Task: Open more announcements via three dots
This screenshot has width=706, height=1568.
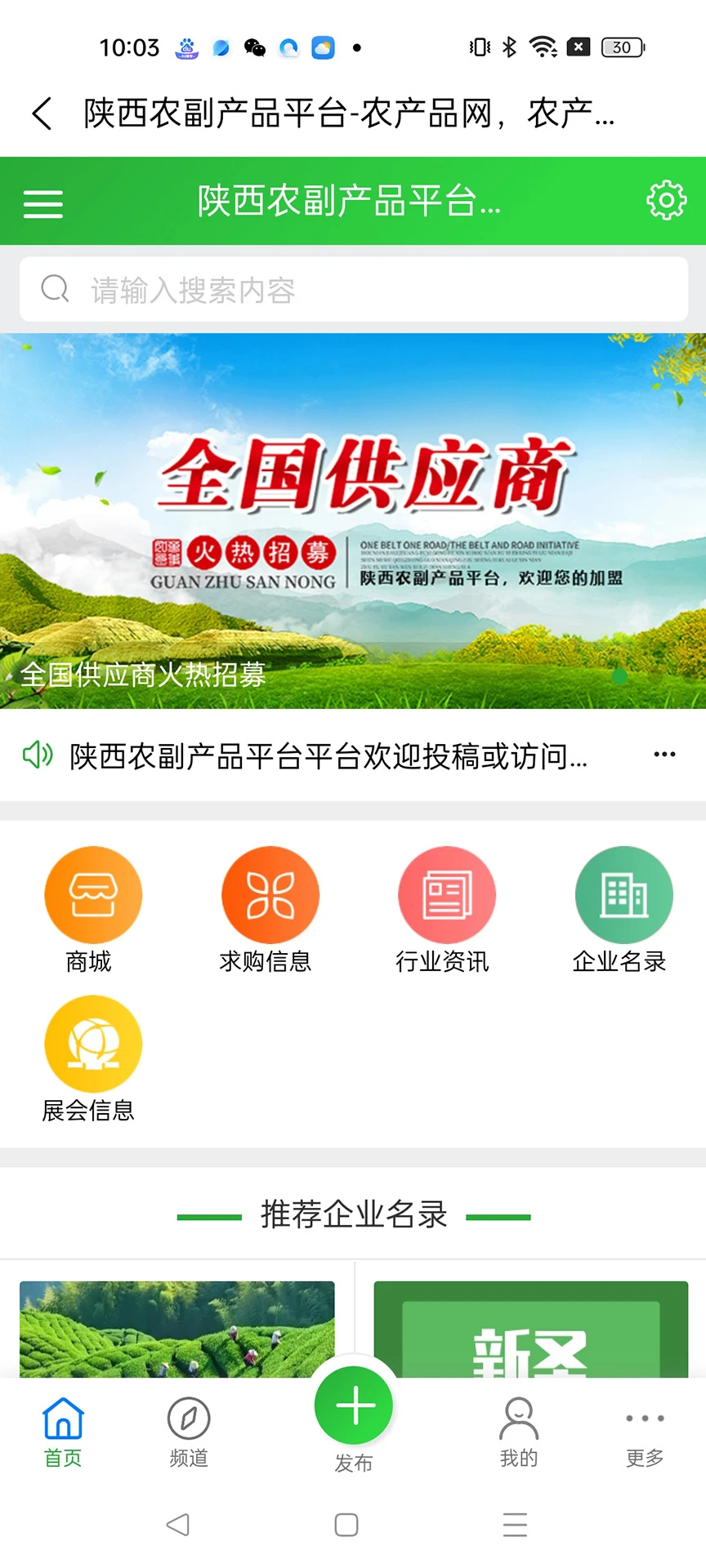Action: [664, 754]
